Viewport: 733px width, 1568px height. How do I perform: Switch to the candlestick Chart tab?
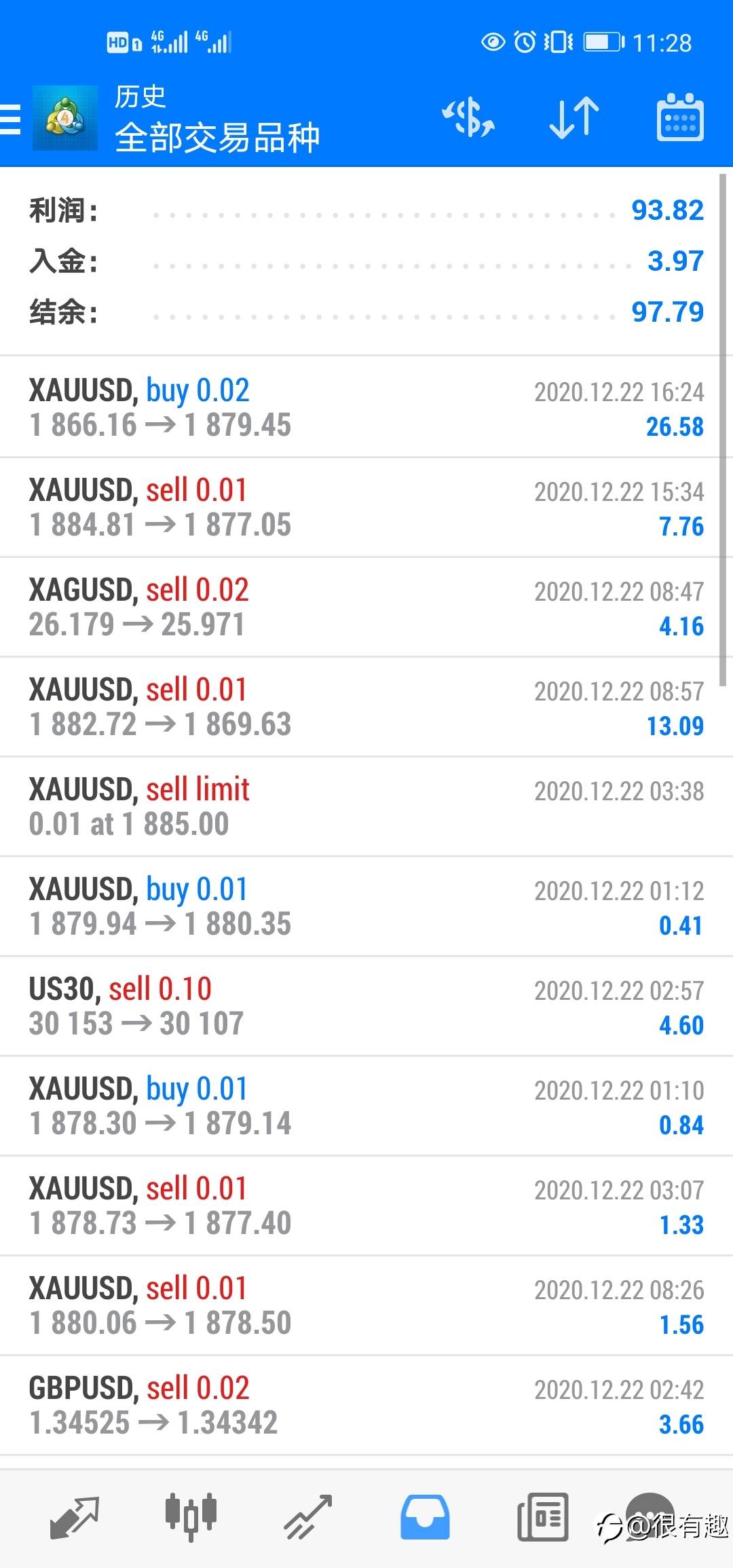(191, 1516)
